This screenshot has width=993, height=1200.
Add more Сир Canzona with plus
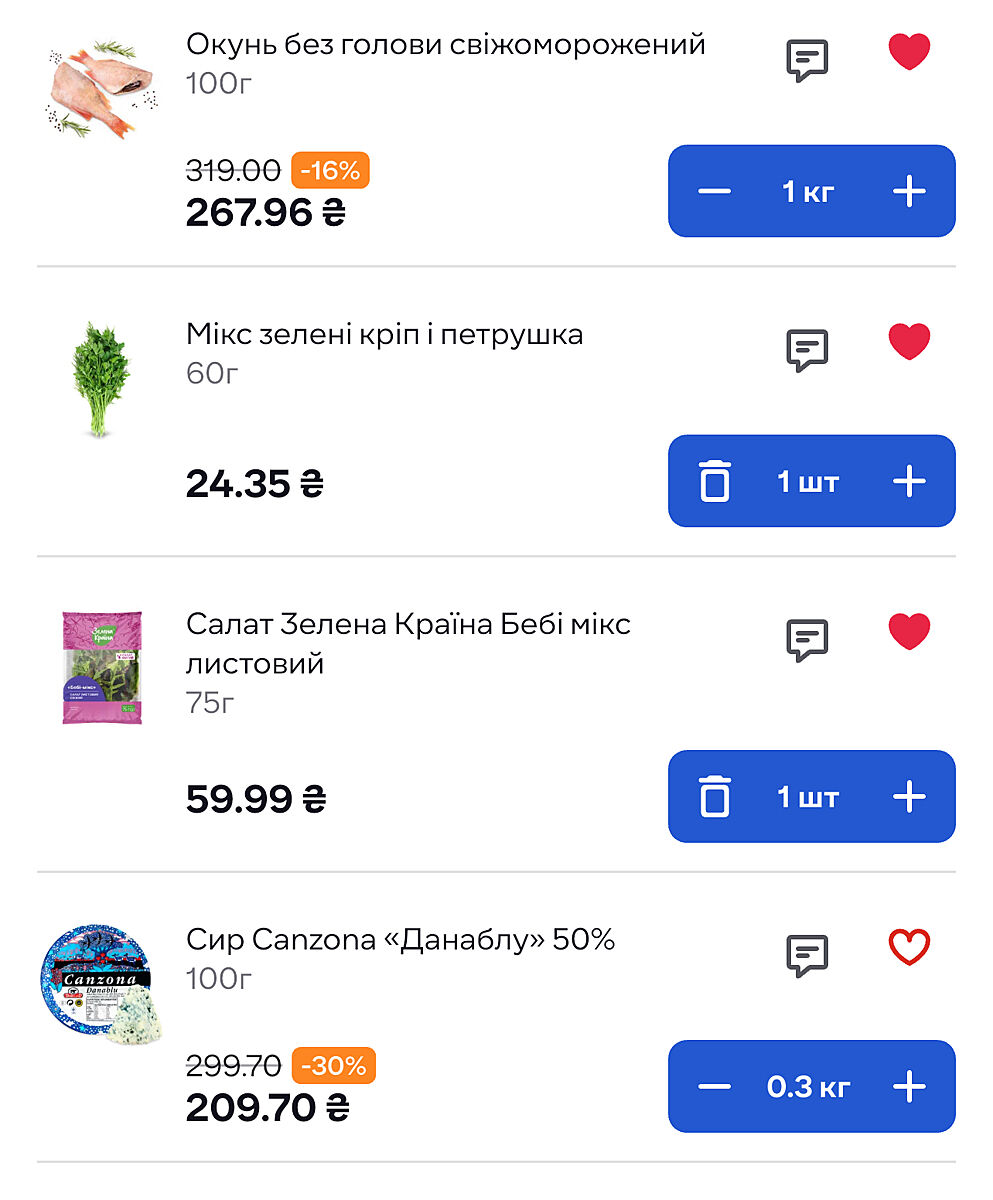[909, 1087]
